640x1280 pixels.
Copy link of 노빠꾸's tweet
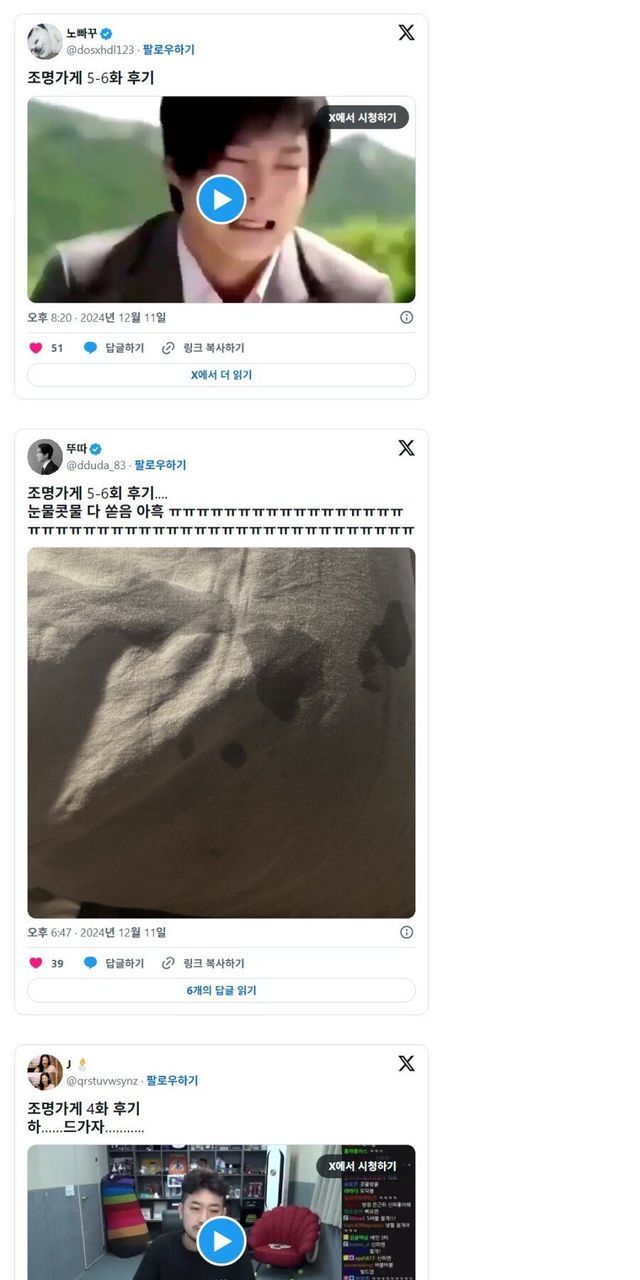[203, 348]
